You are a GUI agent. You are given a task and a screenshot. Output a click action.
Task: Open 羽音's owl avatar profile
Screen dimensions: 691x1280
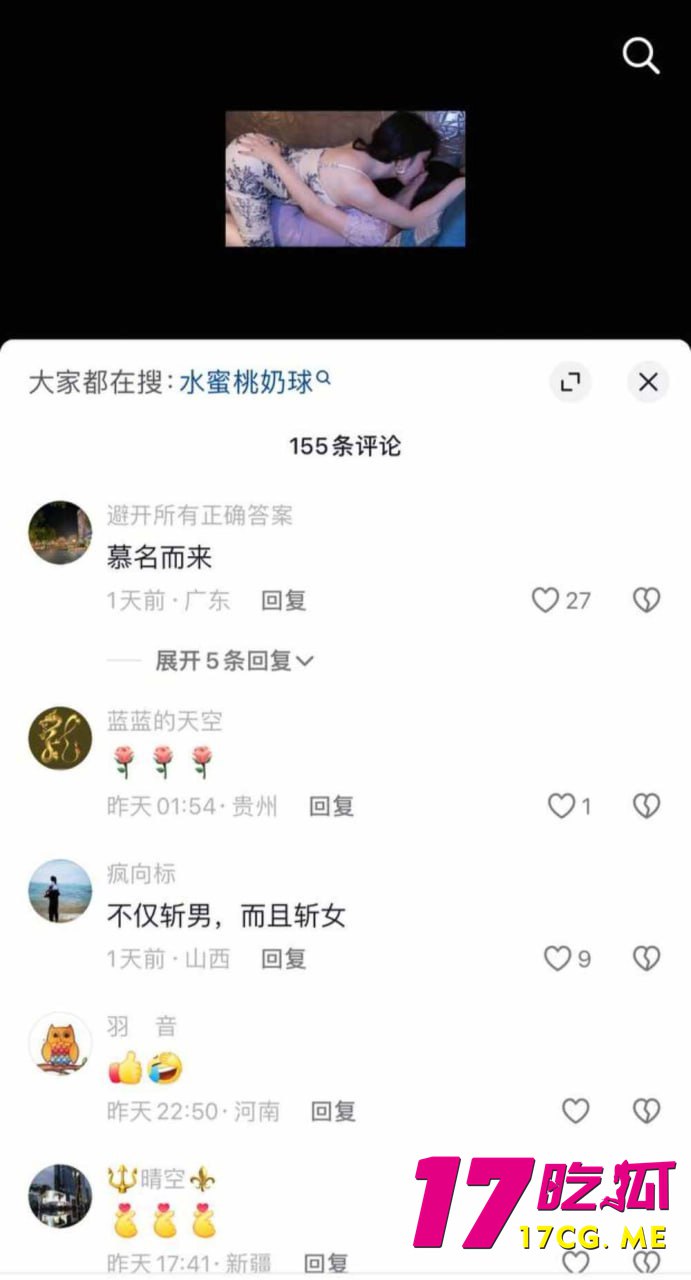tap(60, 1044)
